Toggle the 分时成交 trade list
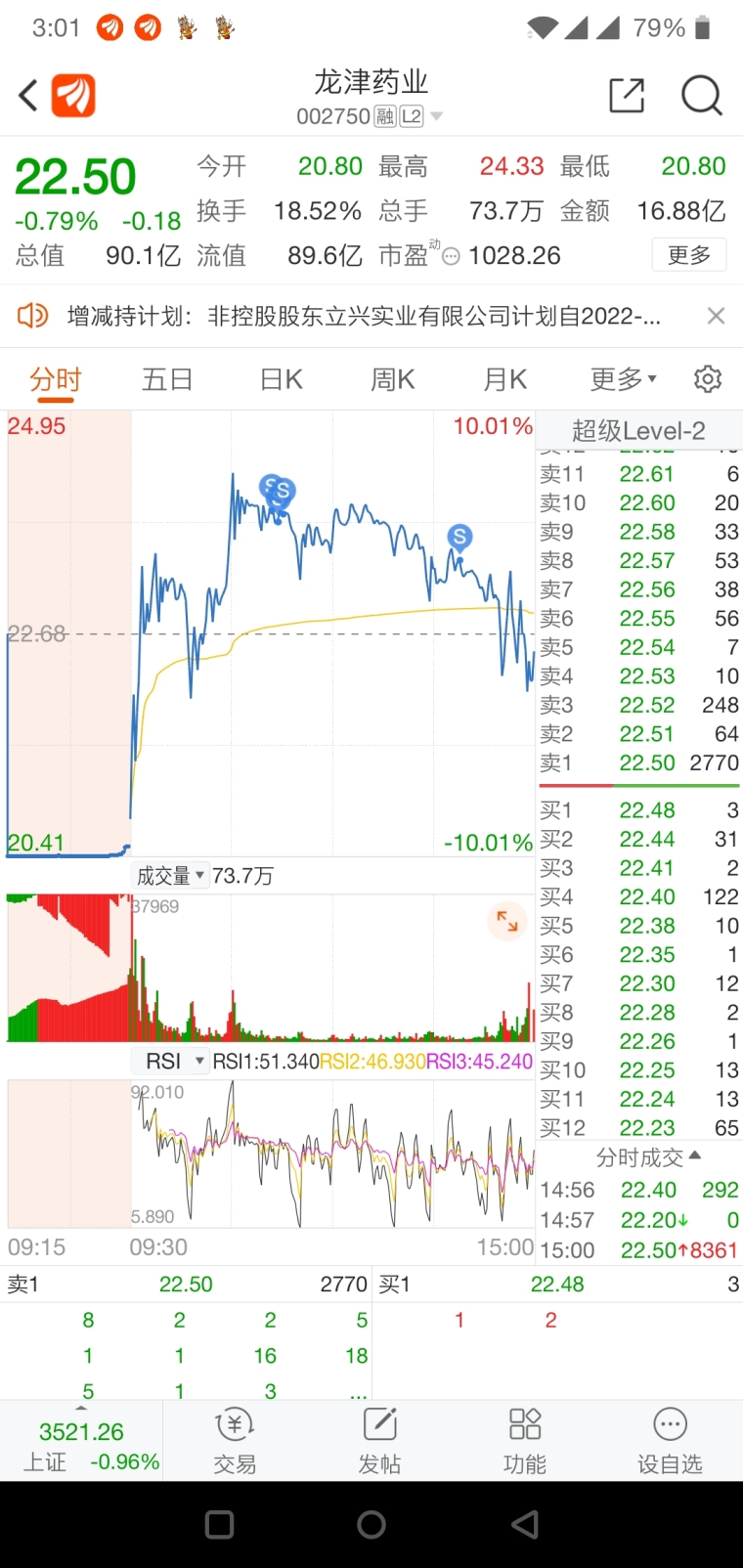Screen dimensions: 743x1568 649,1157
